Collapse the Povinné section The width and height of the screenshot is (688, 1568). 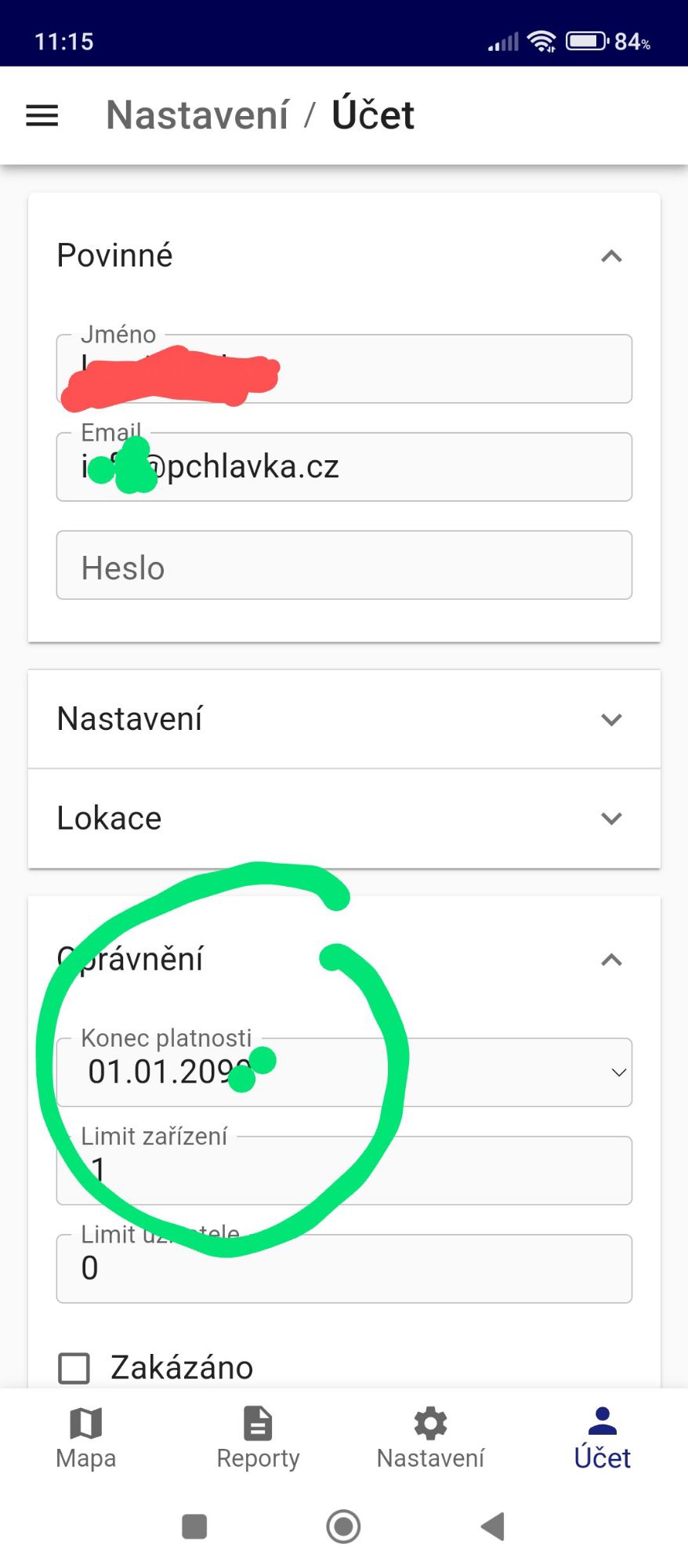coord(611,256)
